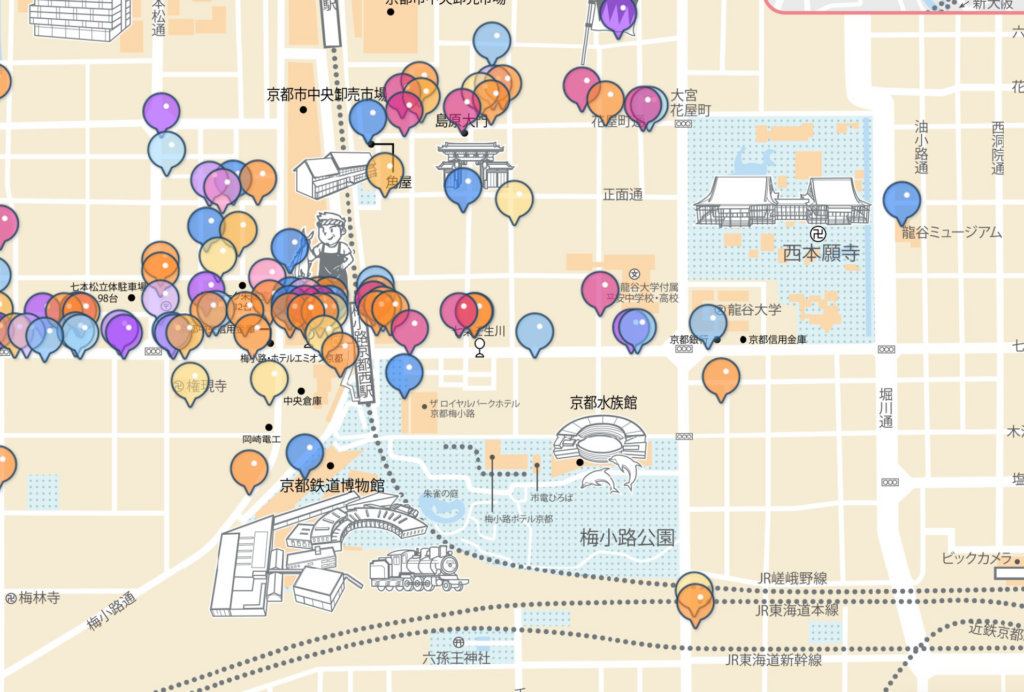Tap the blue pin at 京都市中央卸売市場

[368, 118]
